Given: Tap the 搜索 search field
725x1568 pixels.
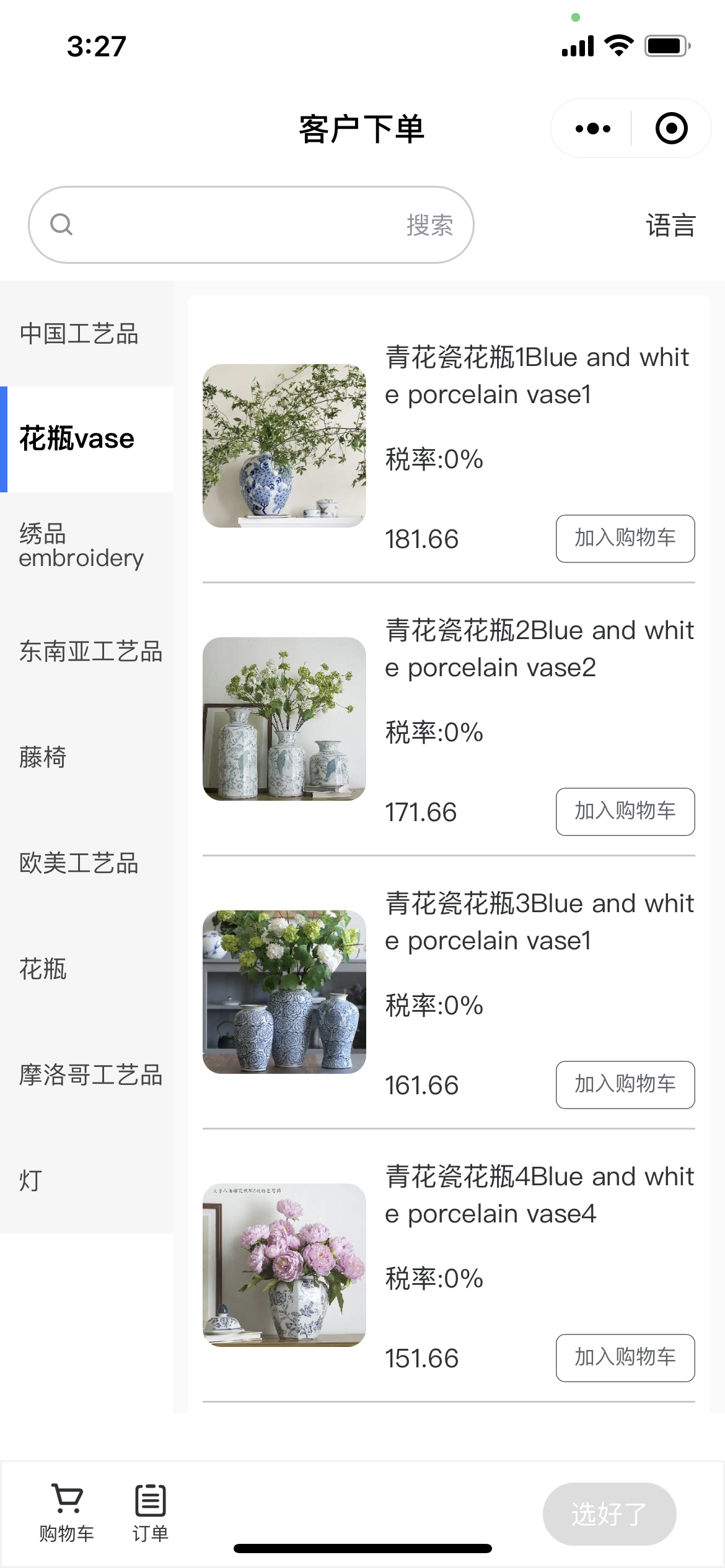Looking at the screenshot, I should point(251,225).
